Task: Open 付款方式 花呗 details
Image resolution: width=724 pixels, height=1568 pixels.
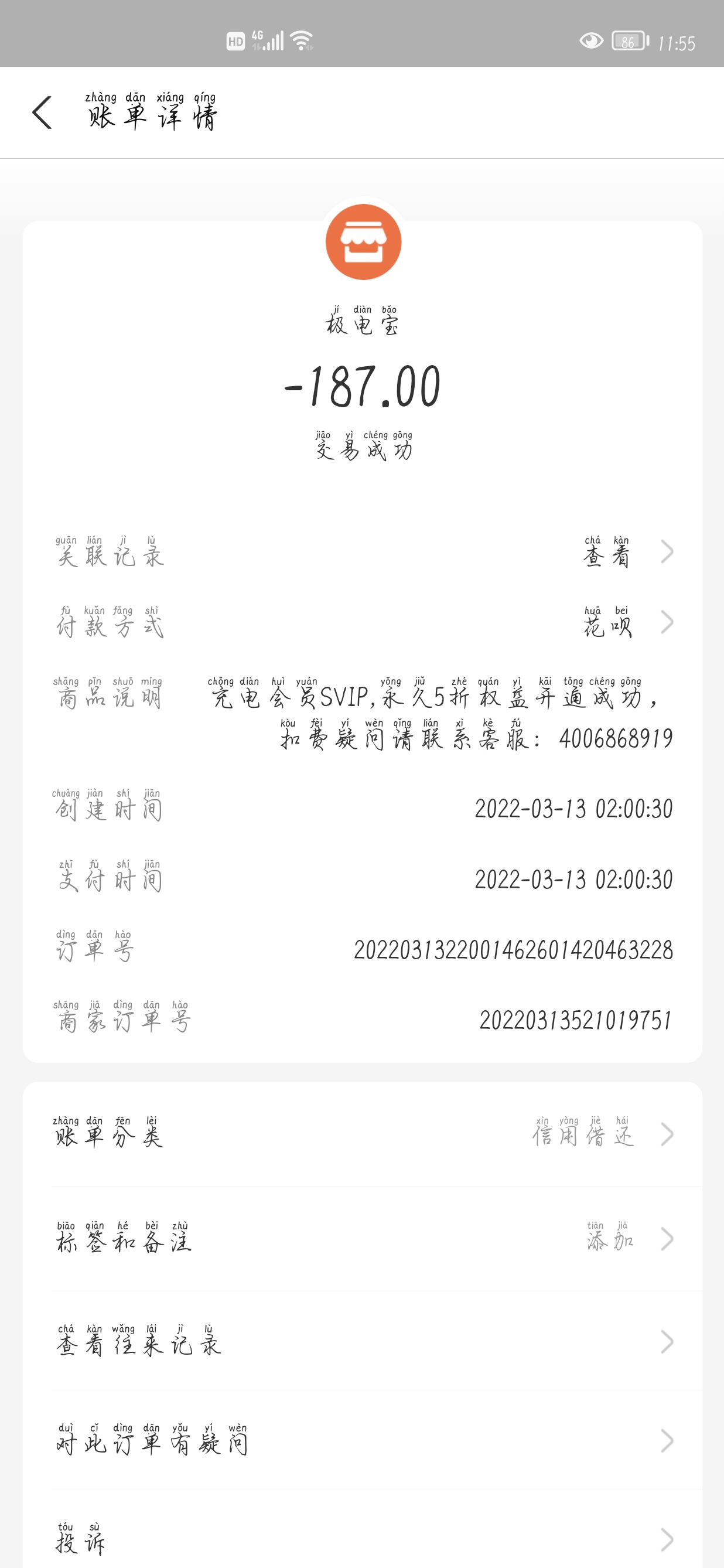Action: coord(628,622)
